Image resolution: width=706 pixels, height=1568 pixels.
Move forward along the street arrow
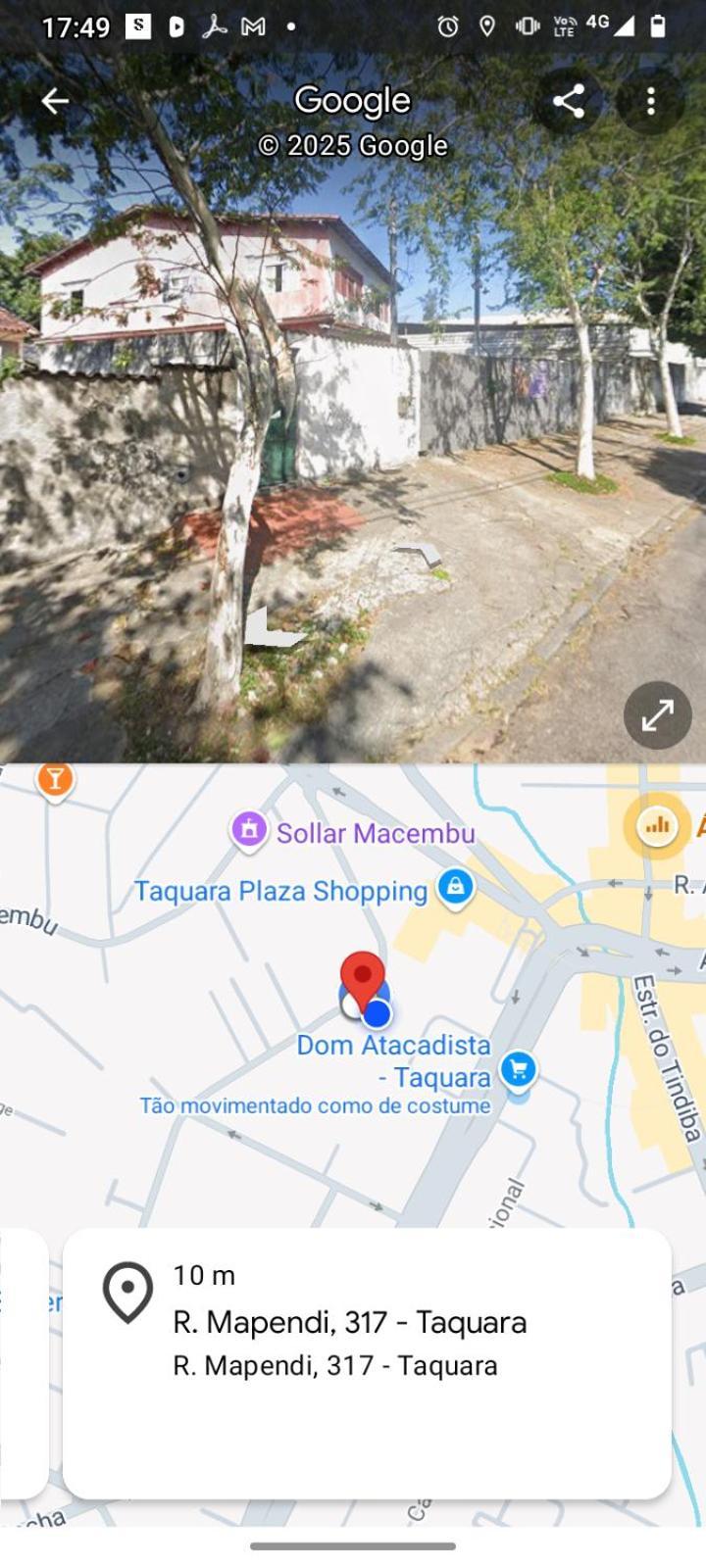[422, 555]
